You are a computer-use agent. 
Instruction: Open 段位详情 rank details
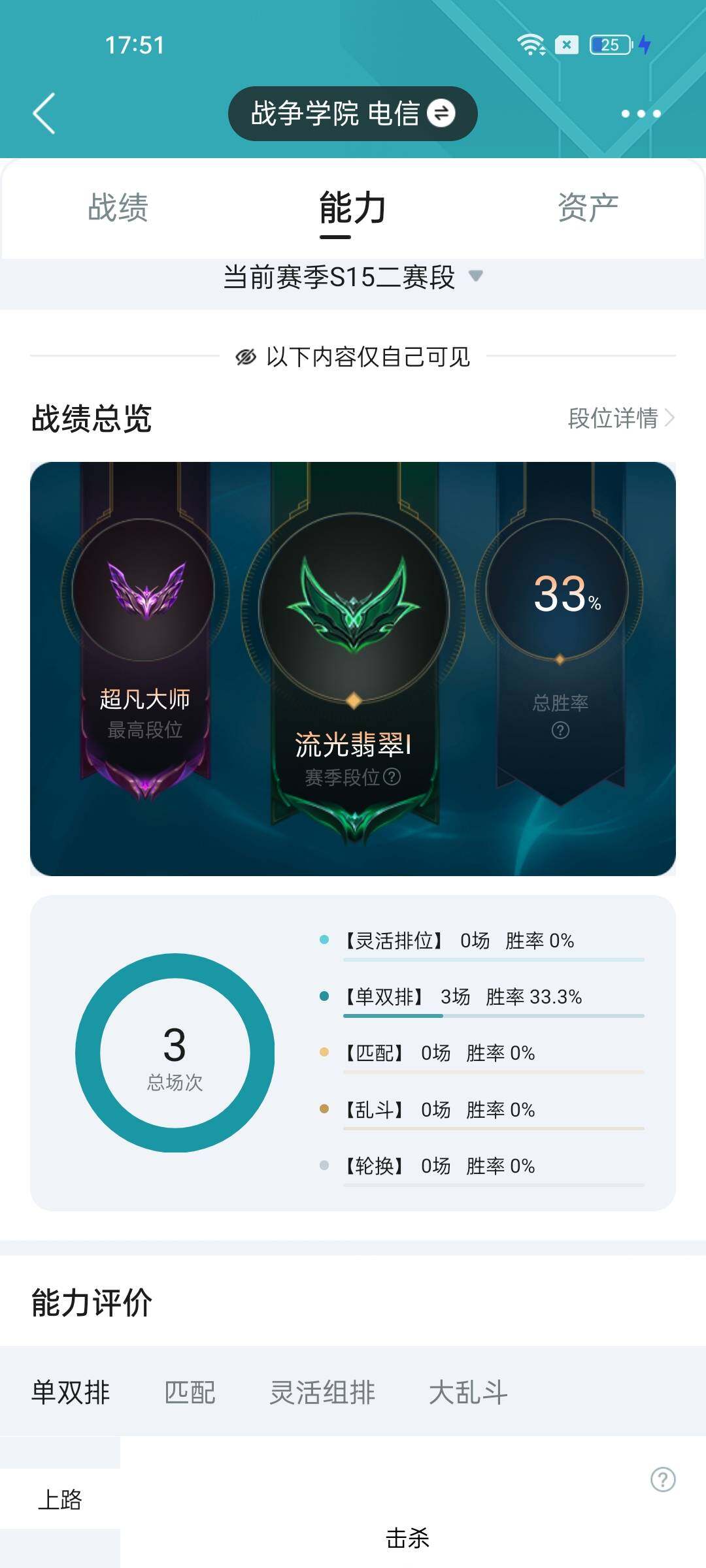click(620, 418)
